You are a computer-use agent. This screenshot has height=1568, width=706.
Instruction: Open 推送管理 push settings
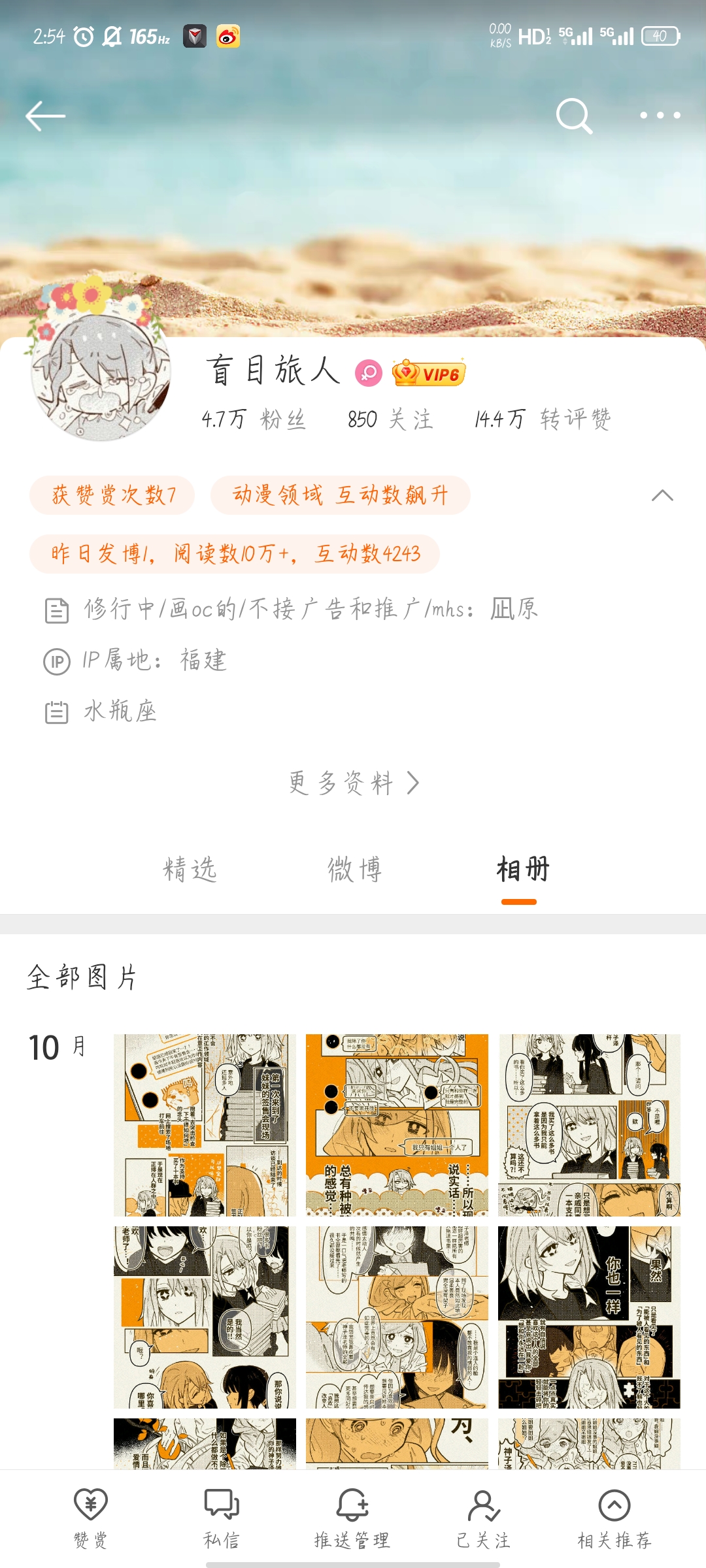(352, 1518)
